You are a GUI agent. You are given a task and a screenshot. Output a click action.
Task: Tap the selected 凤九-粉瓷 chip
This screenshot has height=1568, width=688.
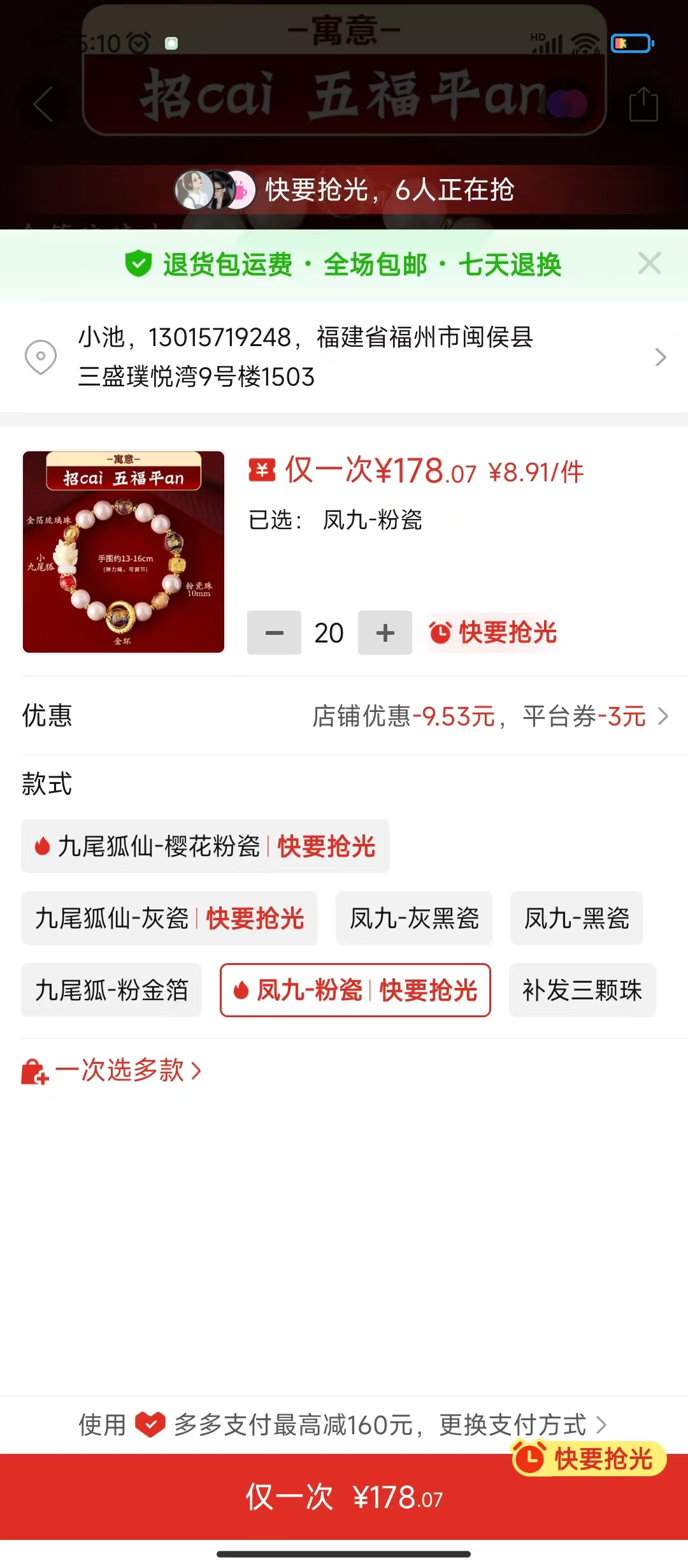(x=355, y=991)
